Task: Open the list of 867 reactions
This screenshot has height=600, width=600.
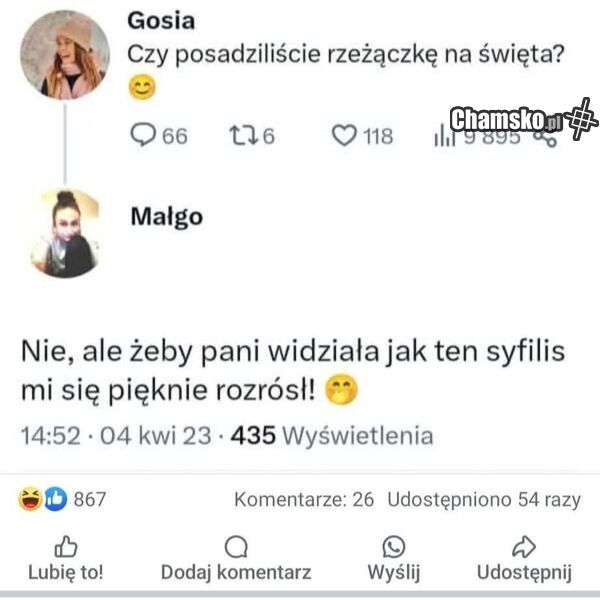Action: tap(62, 500)
